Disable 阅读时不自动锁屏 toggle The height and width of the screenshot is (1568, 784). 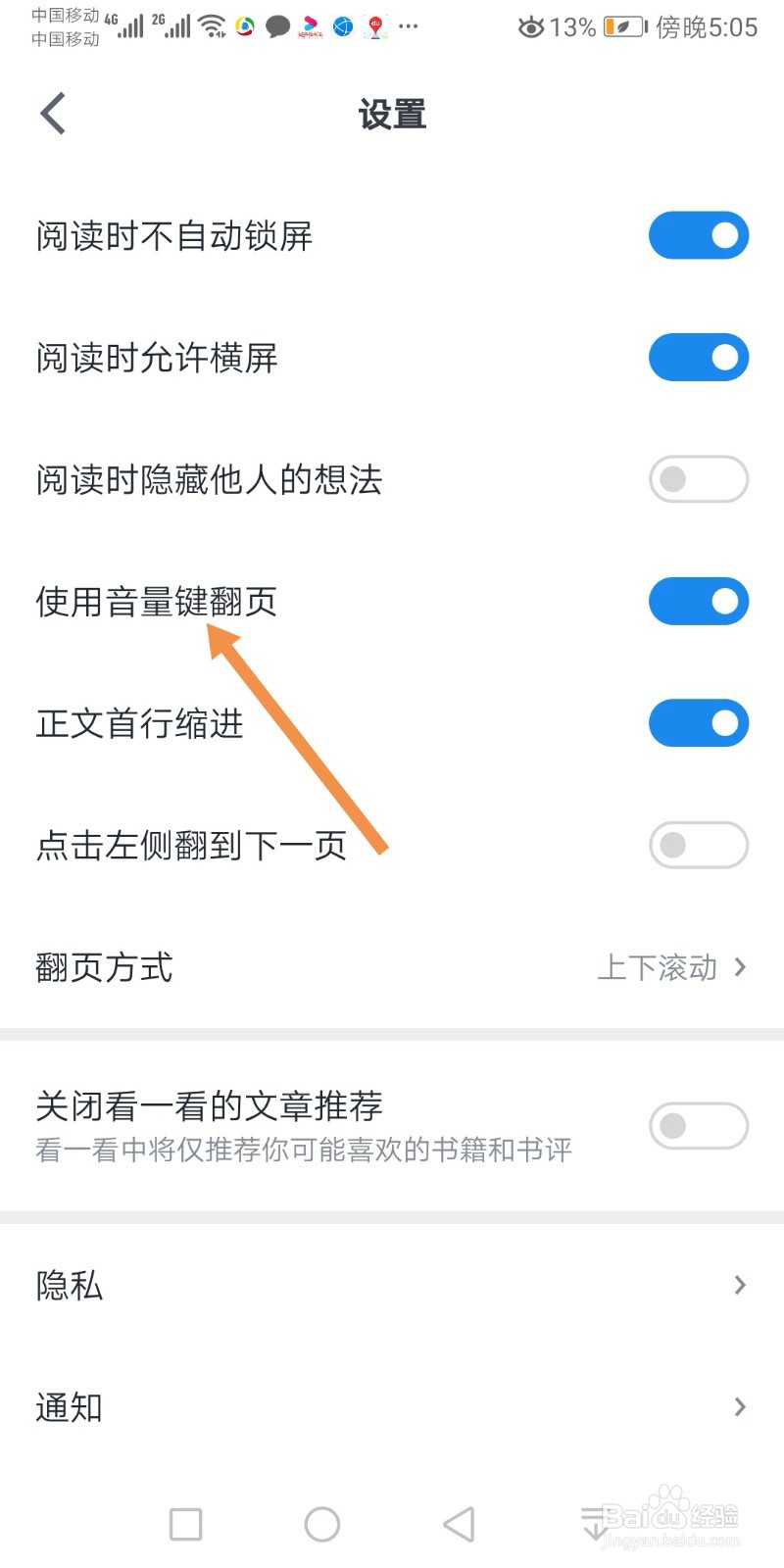699,235
